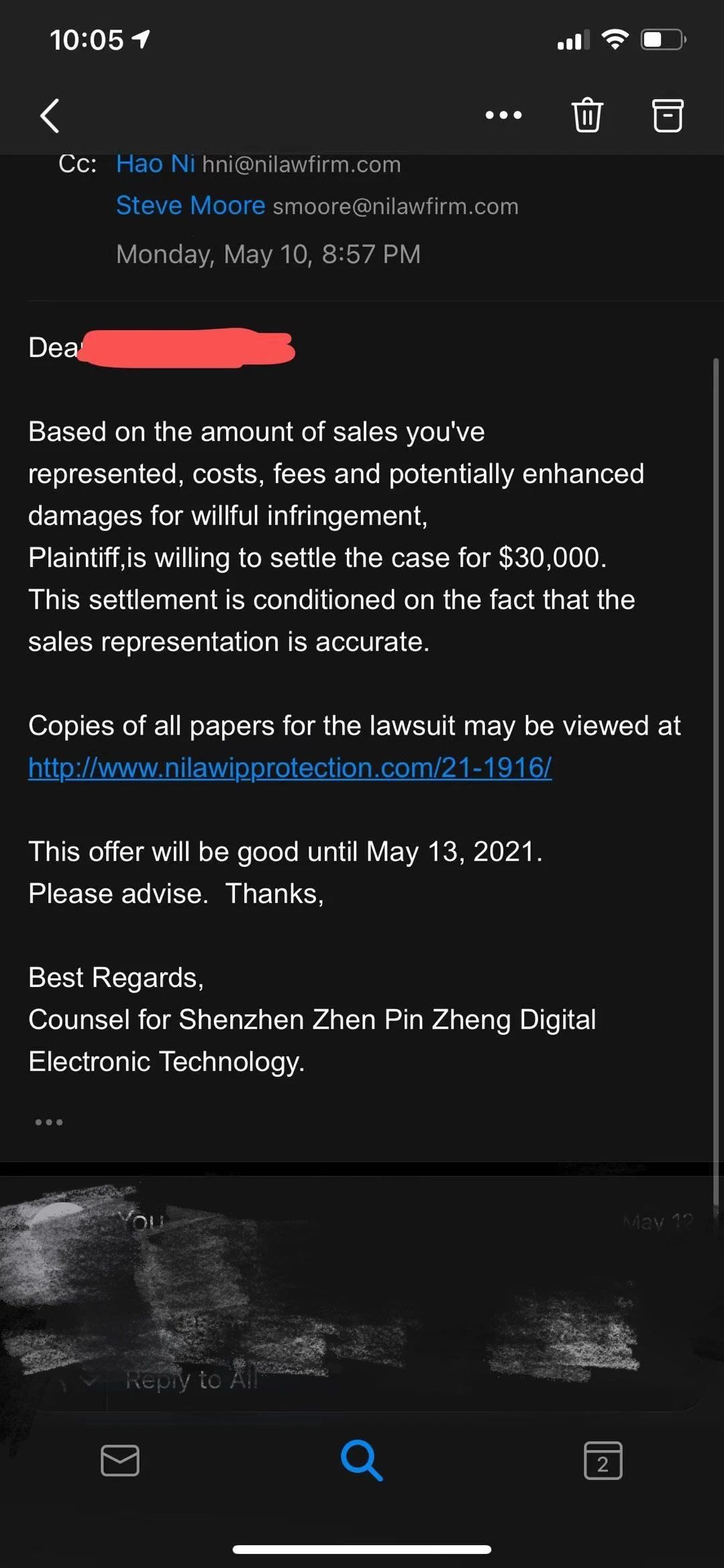724x1568 pixels.
Task: Open the three-dot overflow menu in the toolbar
Action: click(x=503, y=115)
